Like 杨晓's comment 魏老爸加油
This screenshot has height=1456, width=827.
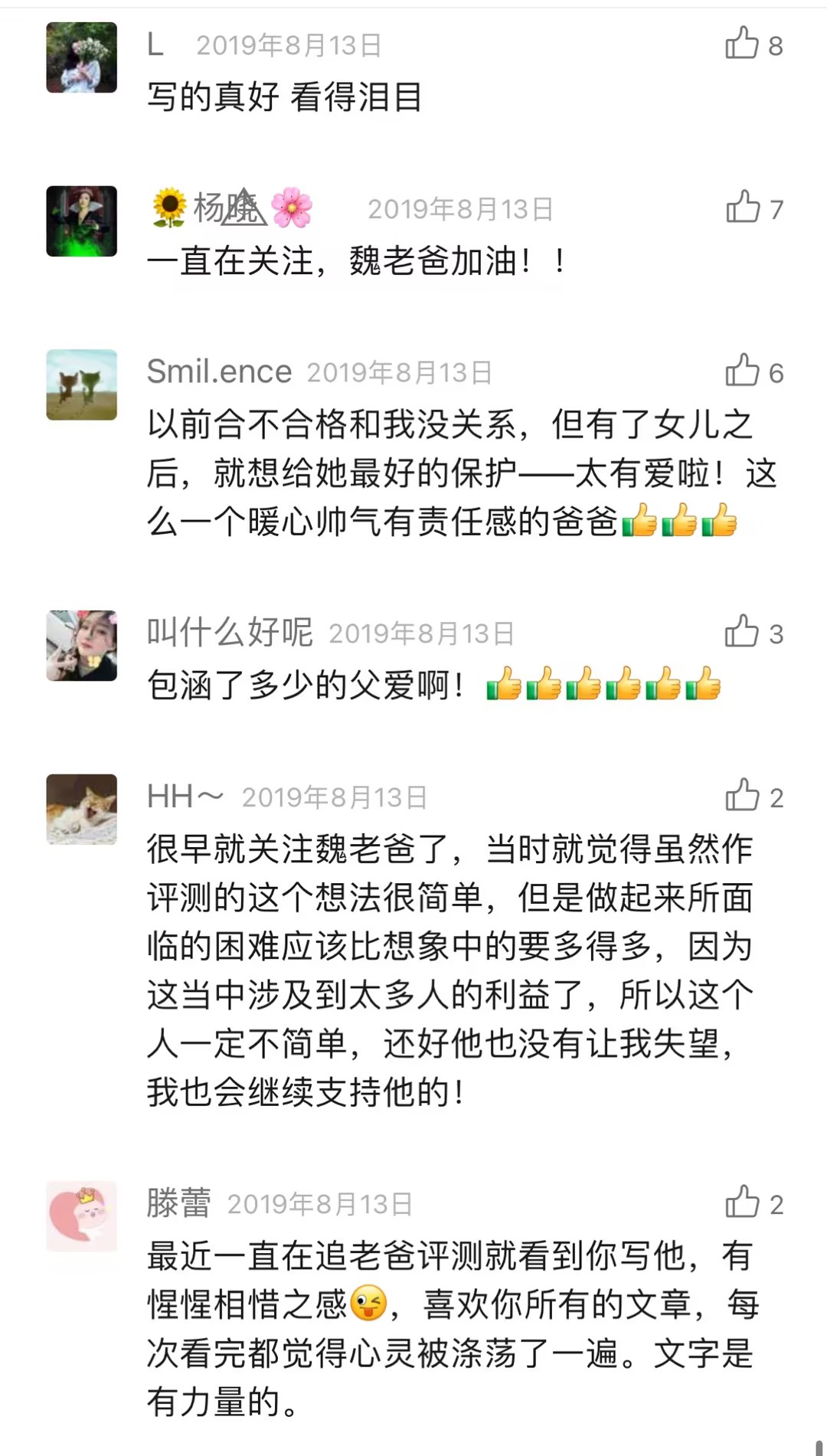click(x=742, y=207)
